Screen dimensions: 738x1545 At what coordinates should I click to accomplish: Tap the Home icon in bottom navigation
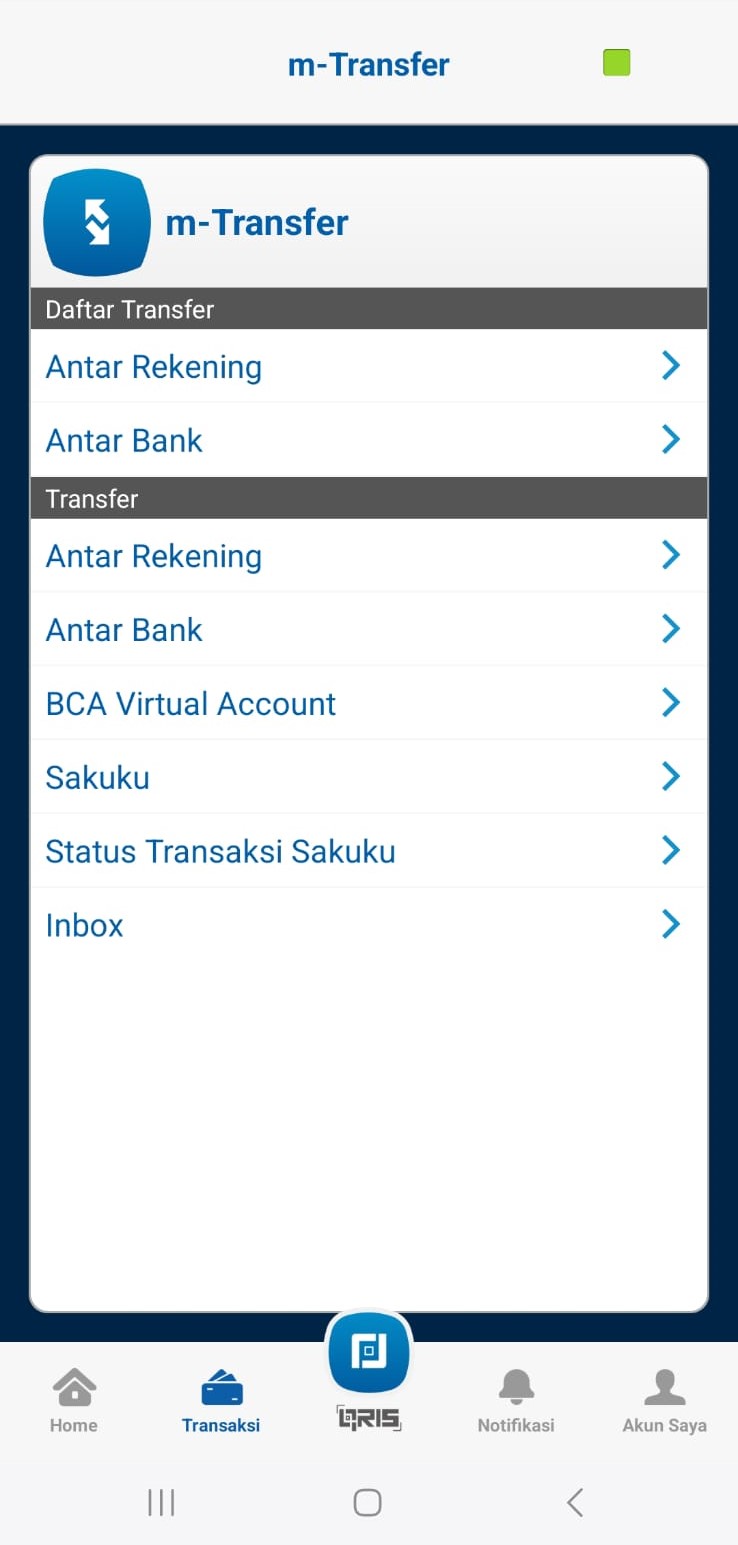[x=73, y=1388]
